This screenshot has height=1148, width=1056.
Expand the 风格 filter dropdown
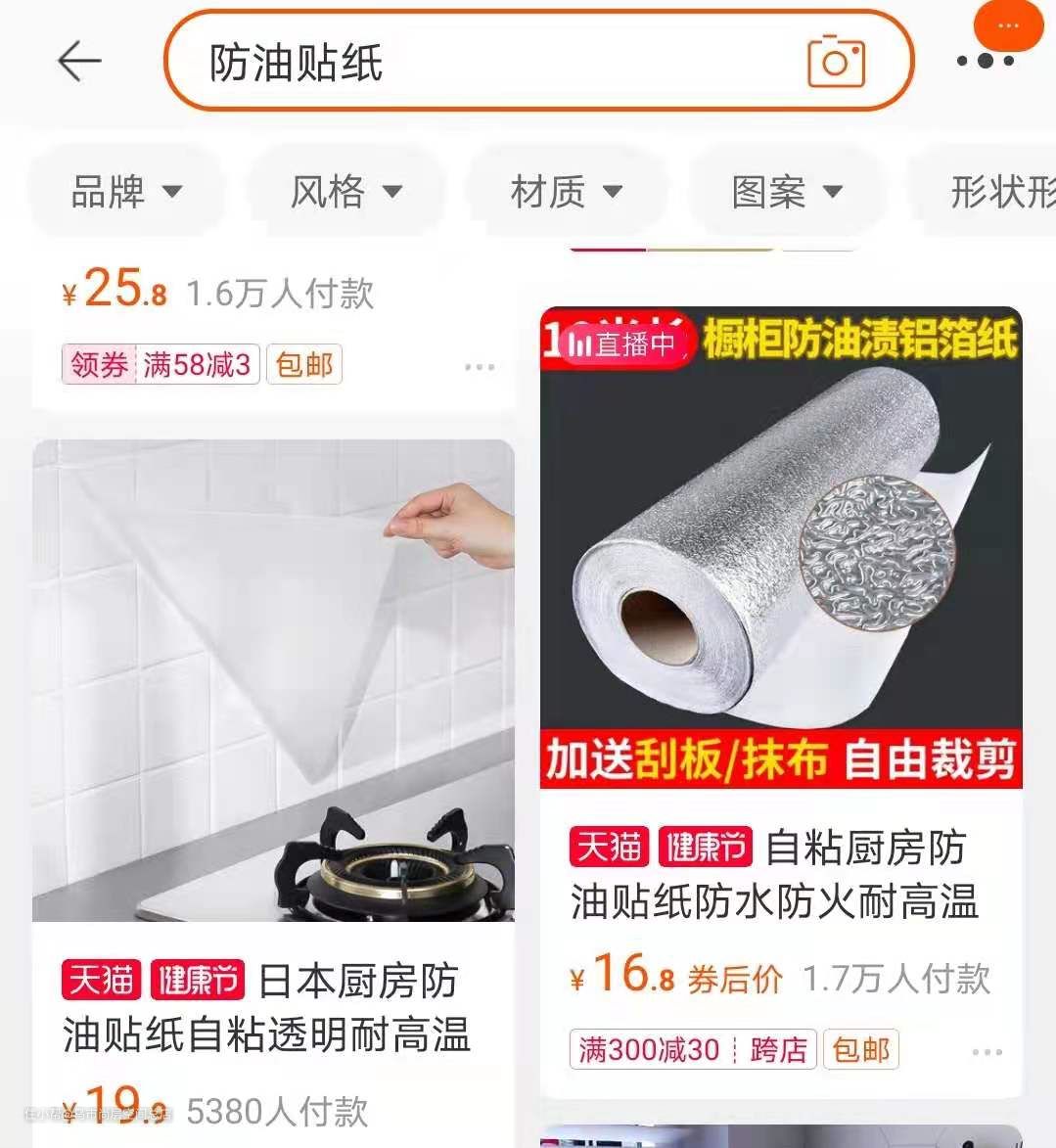pos(346,191)
